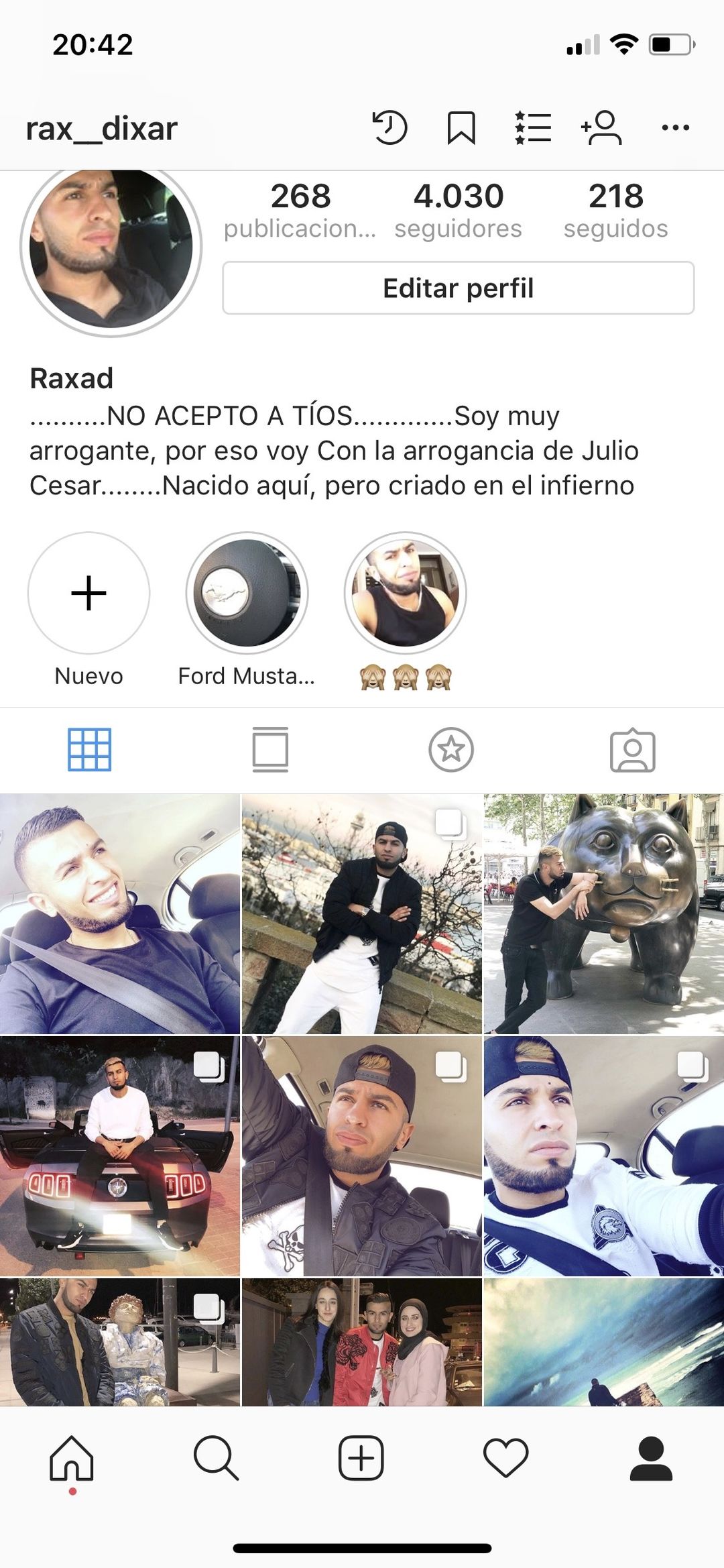The image size is (724, 1568).
Task: Open the heart activity tab
Action: click(505, 1458)
